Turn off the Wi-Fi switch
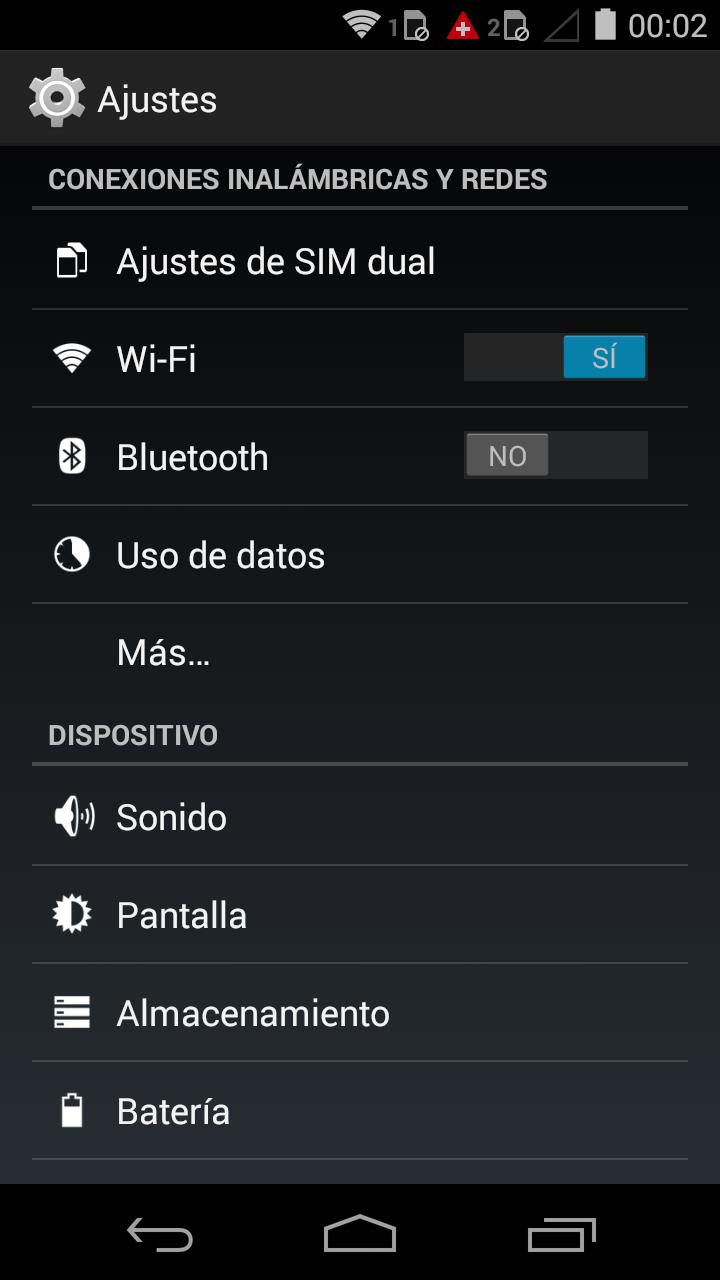Screen dimensions: 720x1280 coord(555,357)
